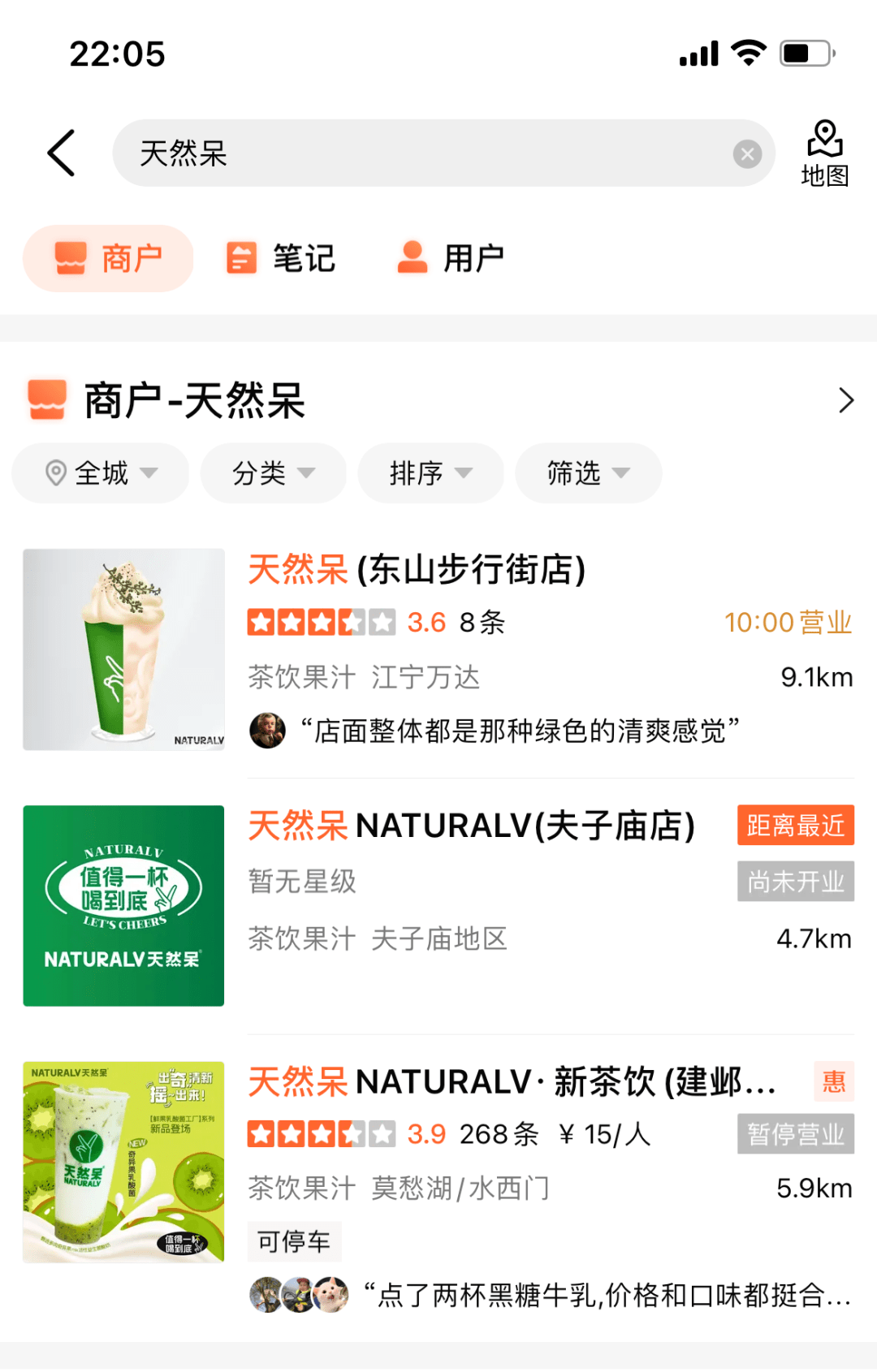Open the 排序 sort dropdown

click(x=430, y=473)
